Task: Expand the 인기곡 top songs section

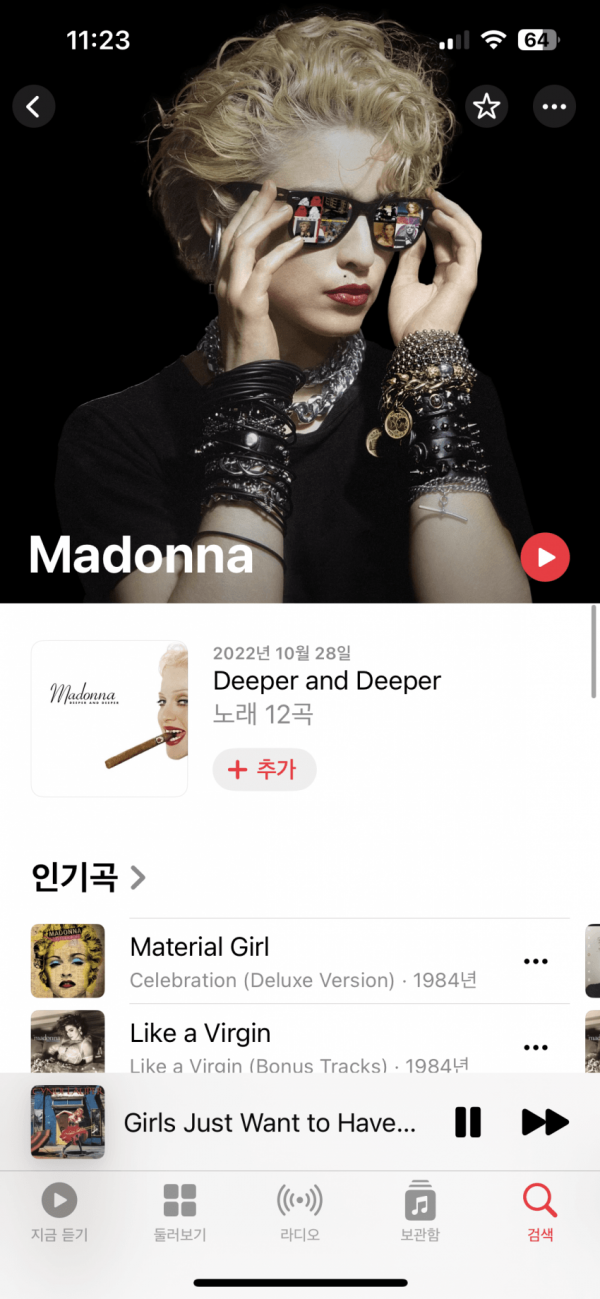Action: pos(89,878)
